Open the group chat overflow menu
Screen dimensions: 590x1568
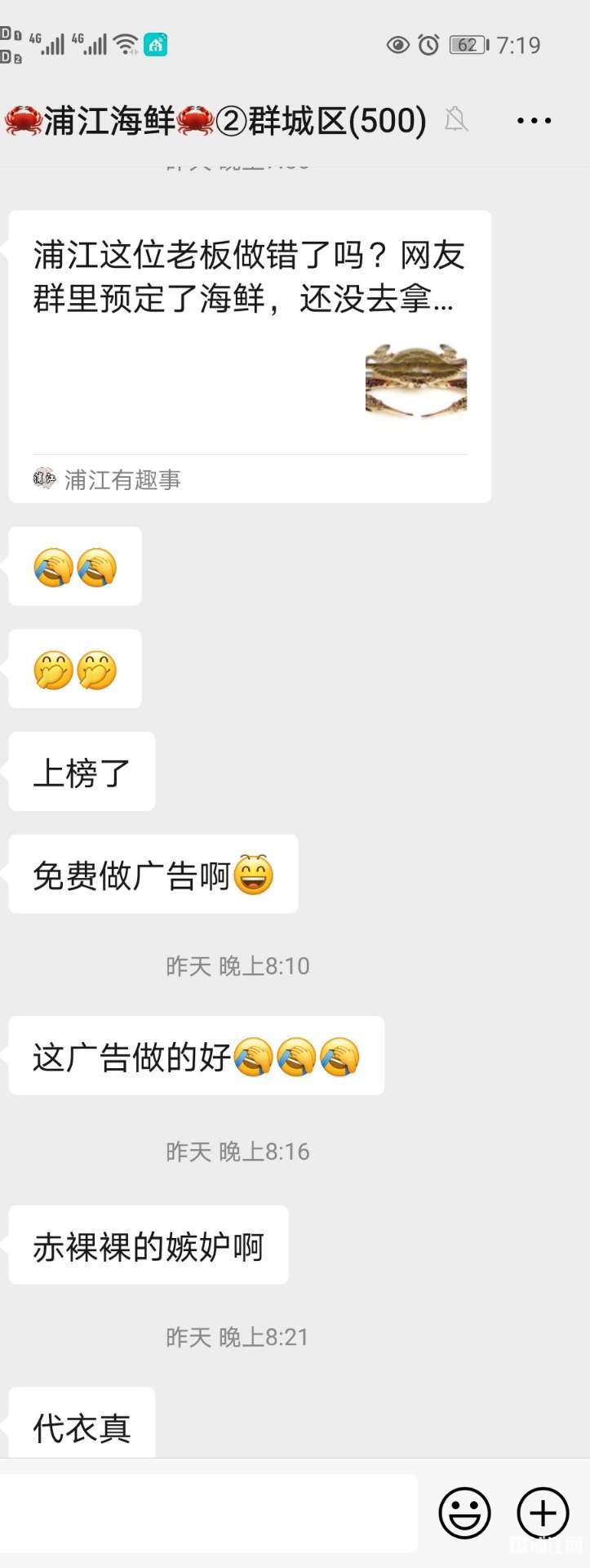click(534, 121)
